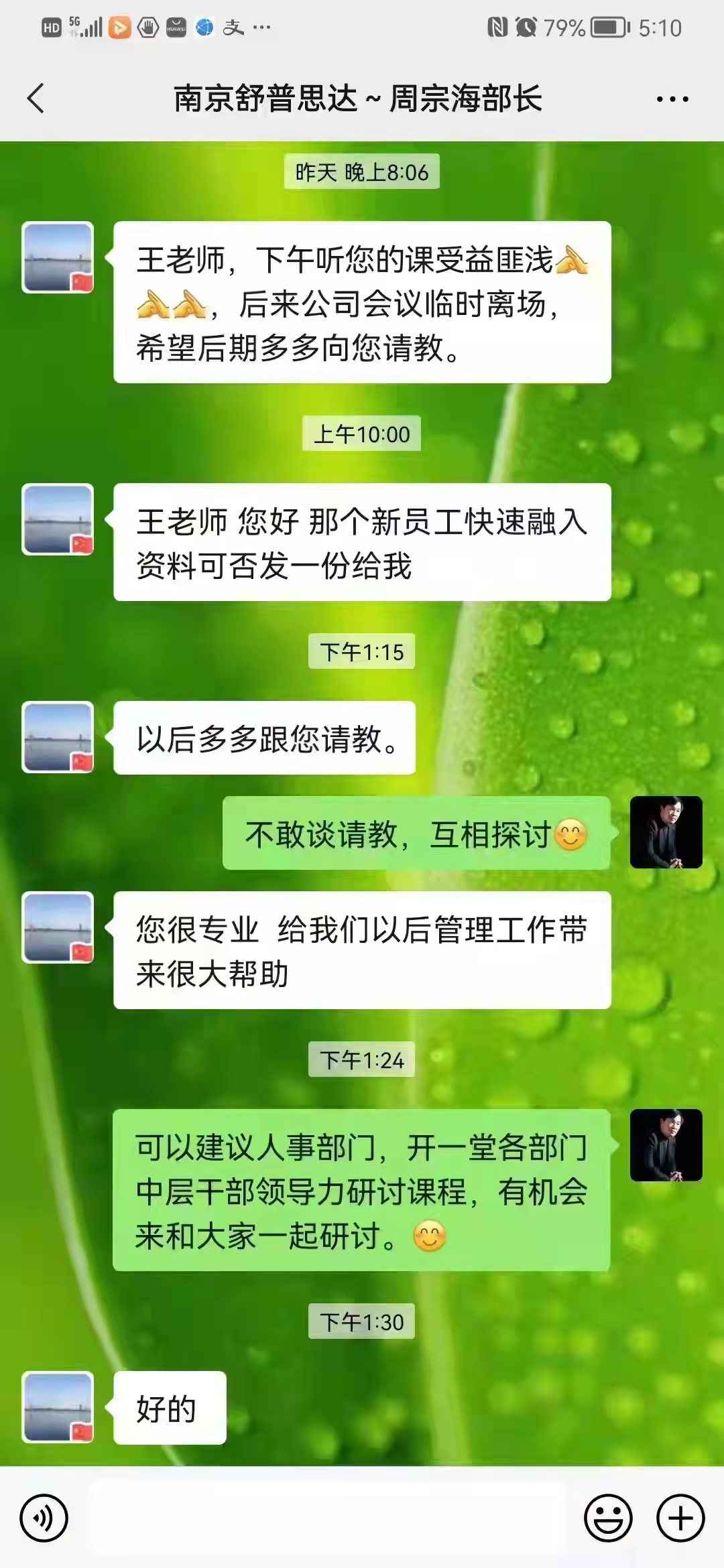724x1568 pixels.
Task: Open the plus attachment menu
Action: point(680,1518)
